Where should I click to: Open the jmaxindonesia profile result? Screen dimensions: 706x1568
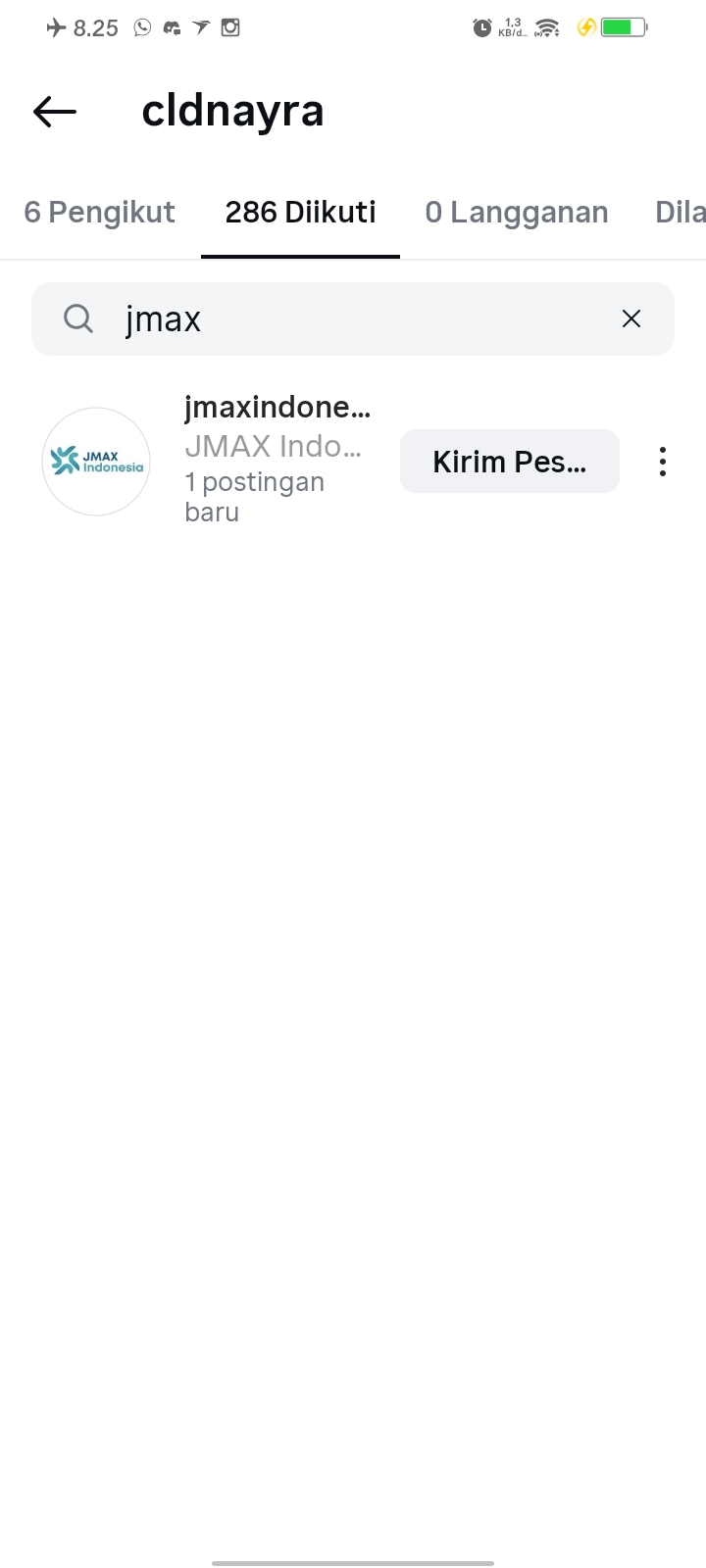pos(277,408)
